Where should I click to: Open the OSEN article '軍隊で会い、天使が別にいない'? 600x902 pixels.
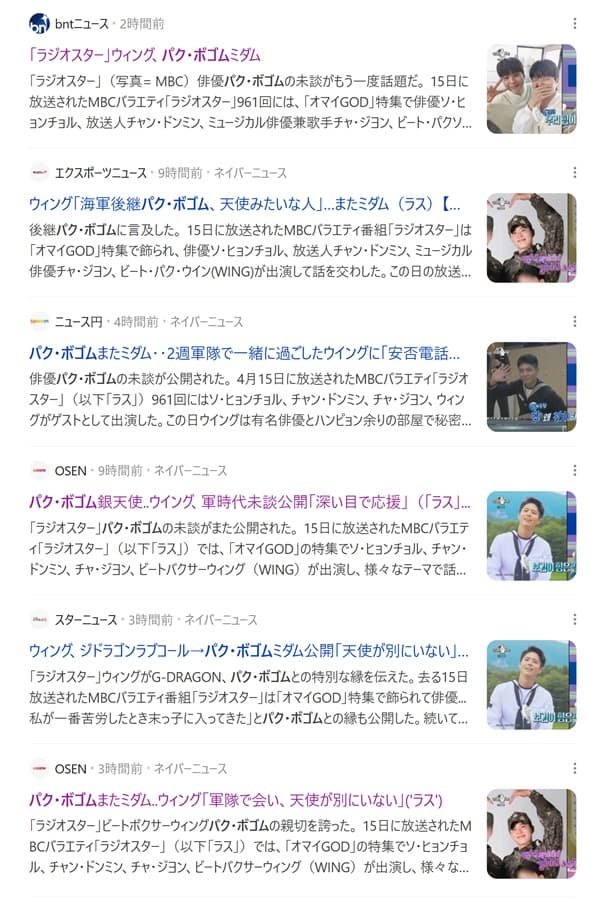coord(235,800)
